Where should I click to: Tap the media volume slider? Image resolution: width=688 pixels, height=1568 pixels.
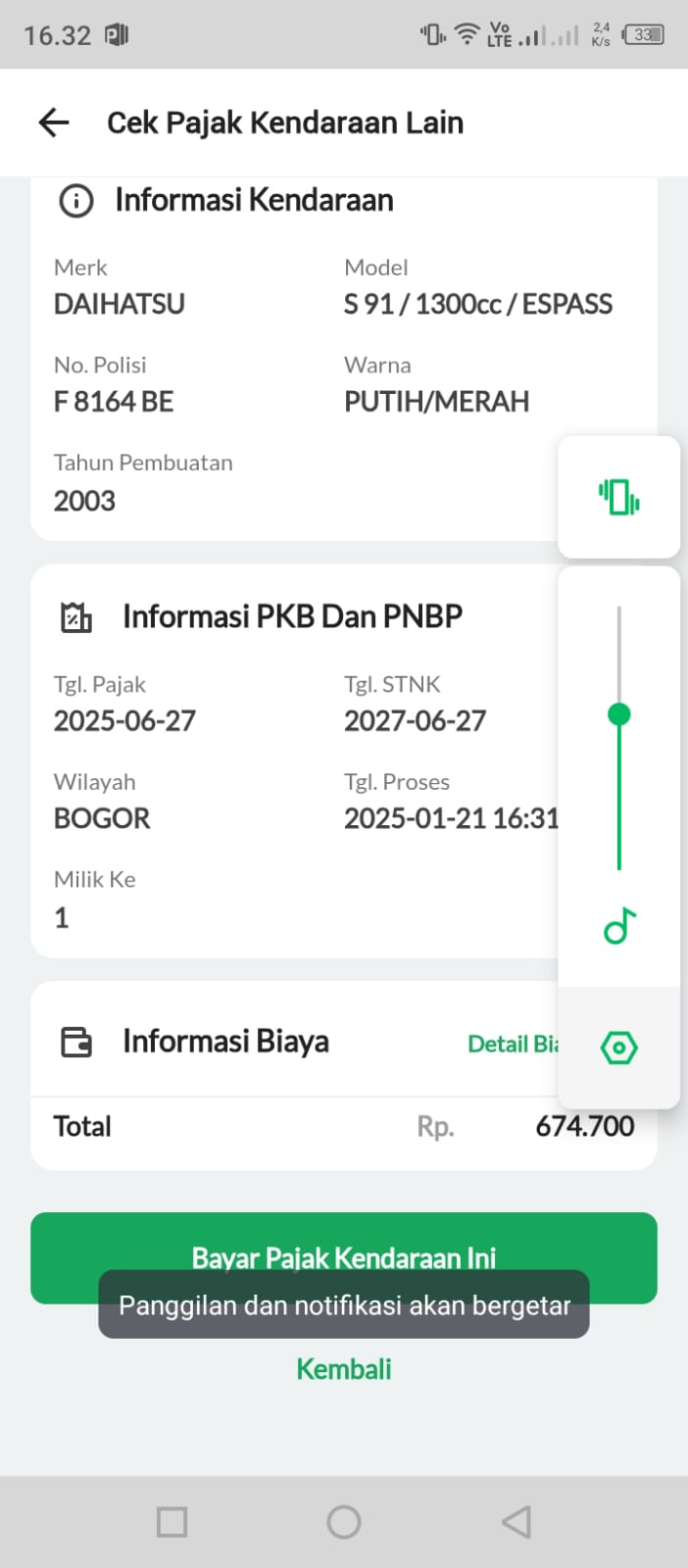(618, 738)
